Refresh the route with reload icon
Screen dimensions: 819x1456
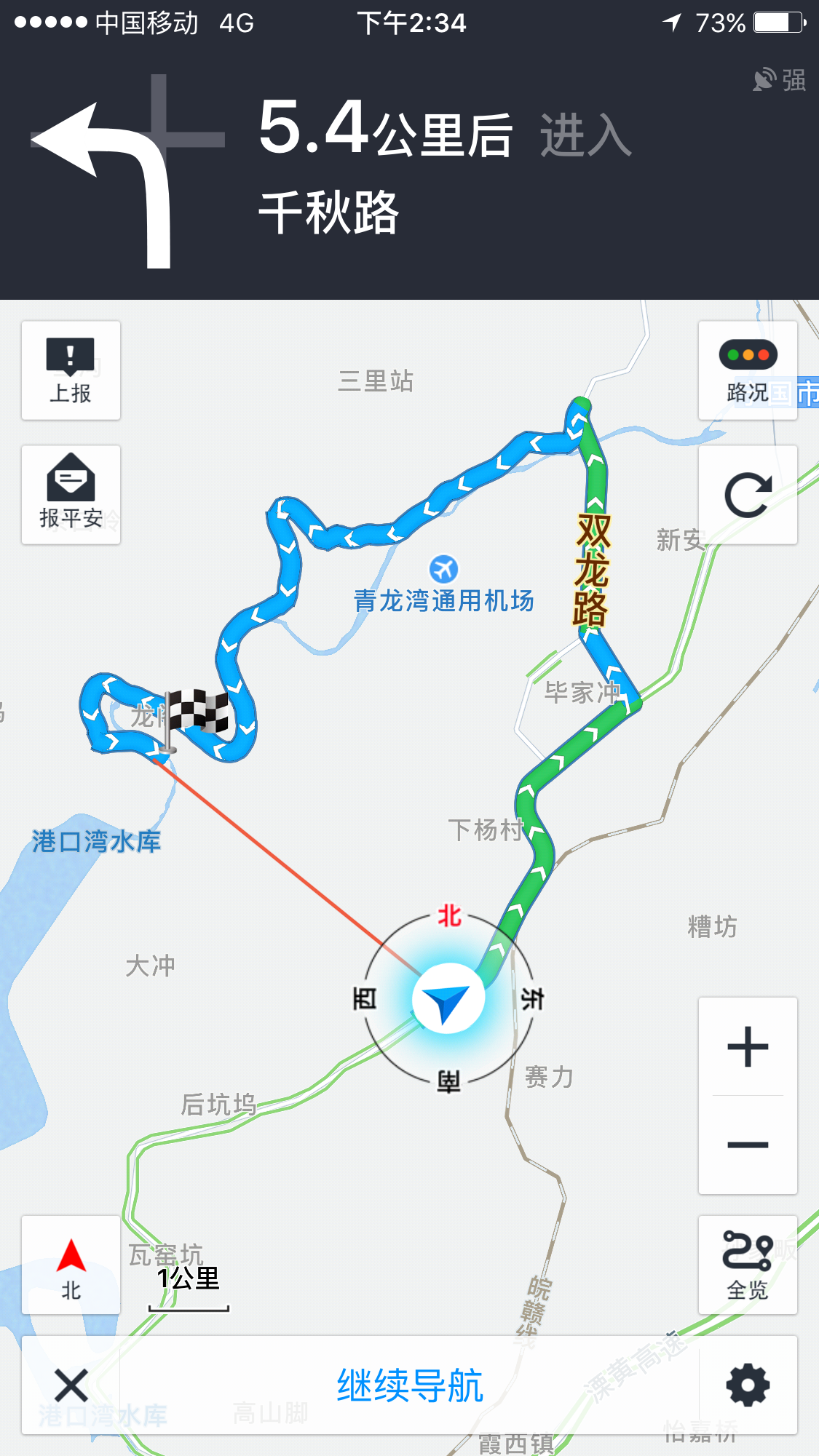[748, 495]
